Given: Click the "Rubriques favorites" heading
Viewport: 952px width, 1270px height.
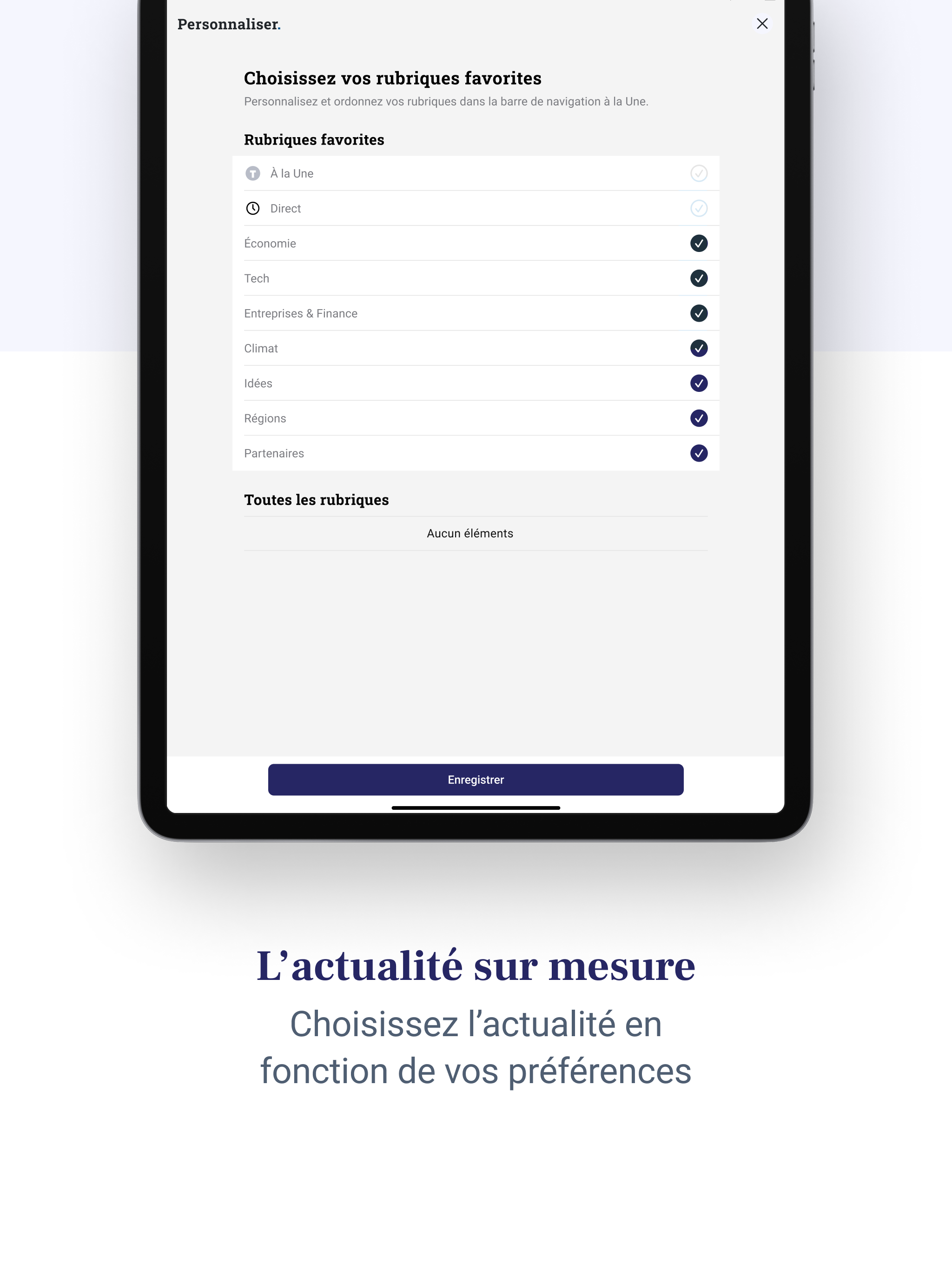Looking at the screenshot, I should [315, 139].
